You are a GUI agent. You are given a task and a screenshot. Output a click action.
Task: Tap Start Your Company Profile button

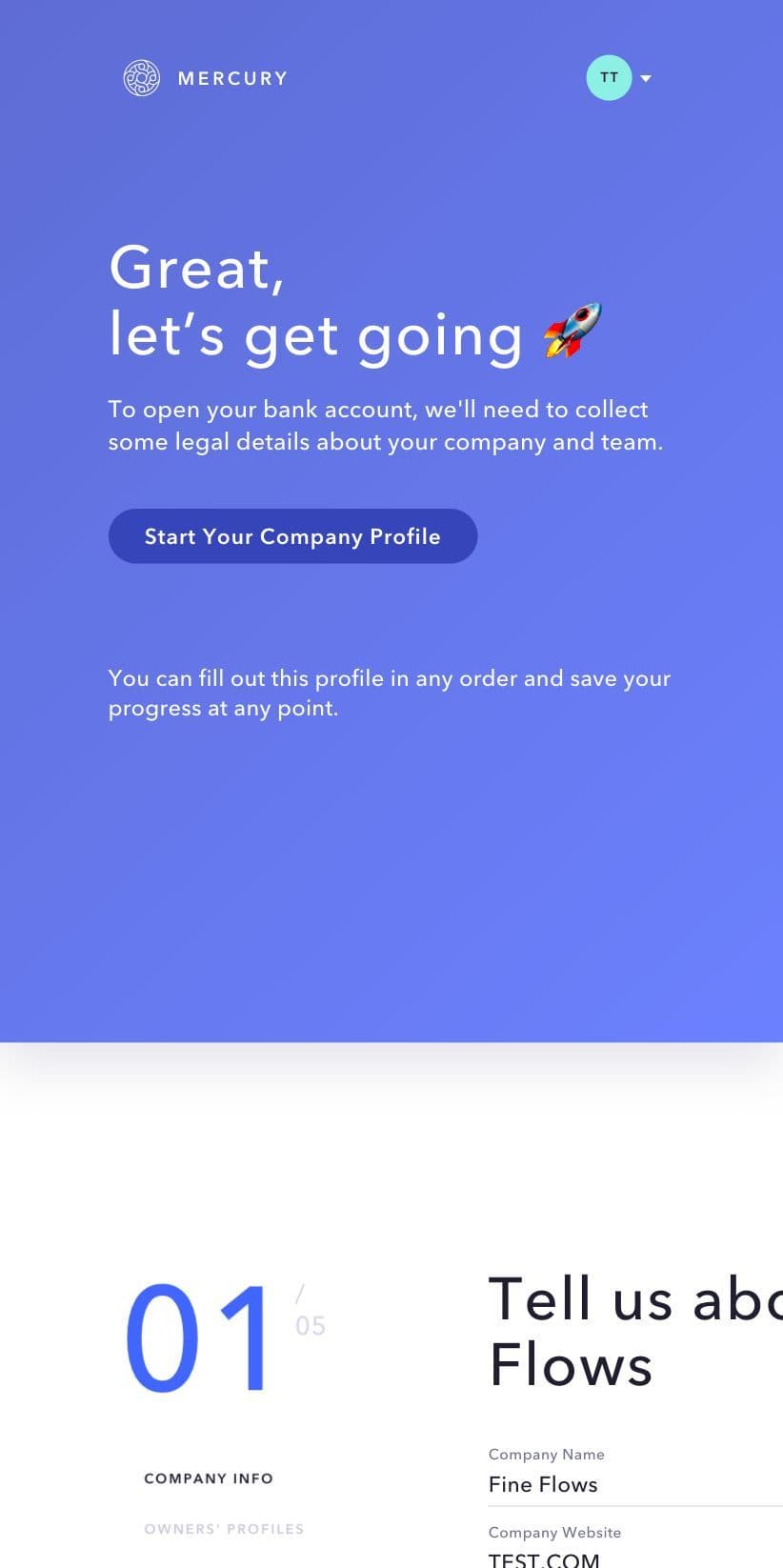(292, 536)
